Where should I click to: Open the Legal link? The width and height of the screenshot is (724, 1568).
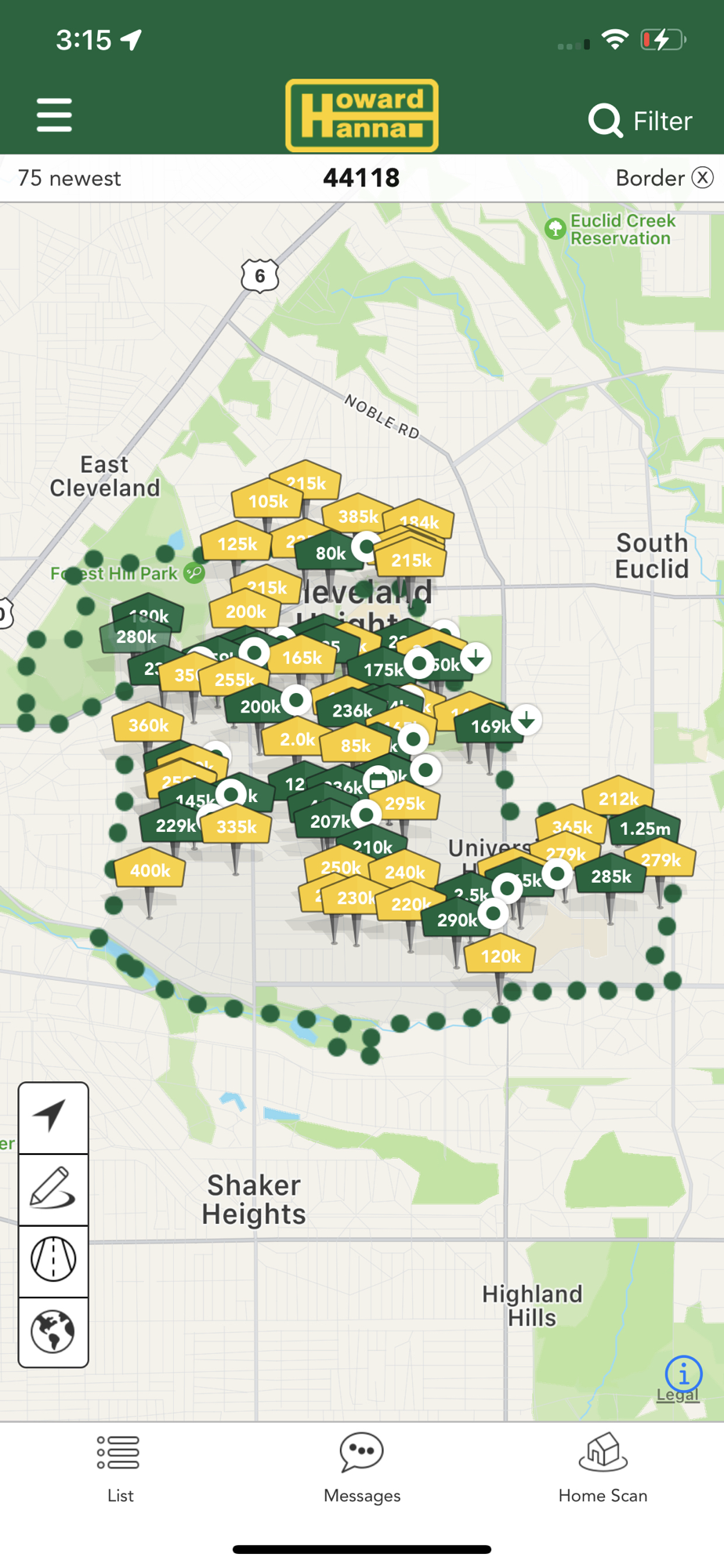pos(678,1396)
